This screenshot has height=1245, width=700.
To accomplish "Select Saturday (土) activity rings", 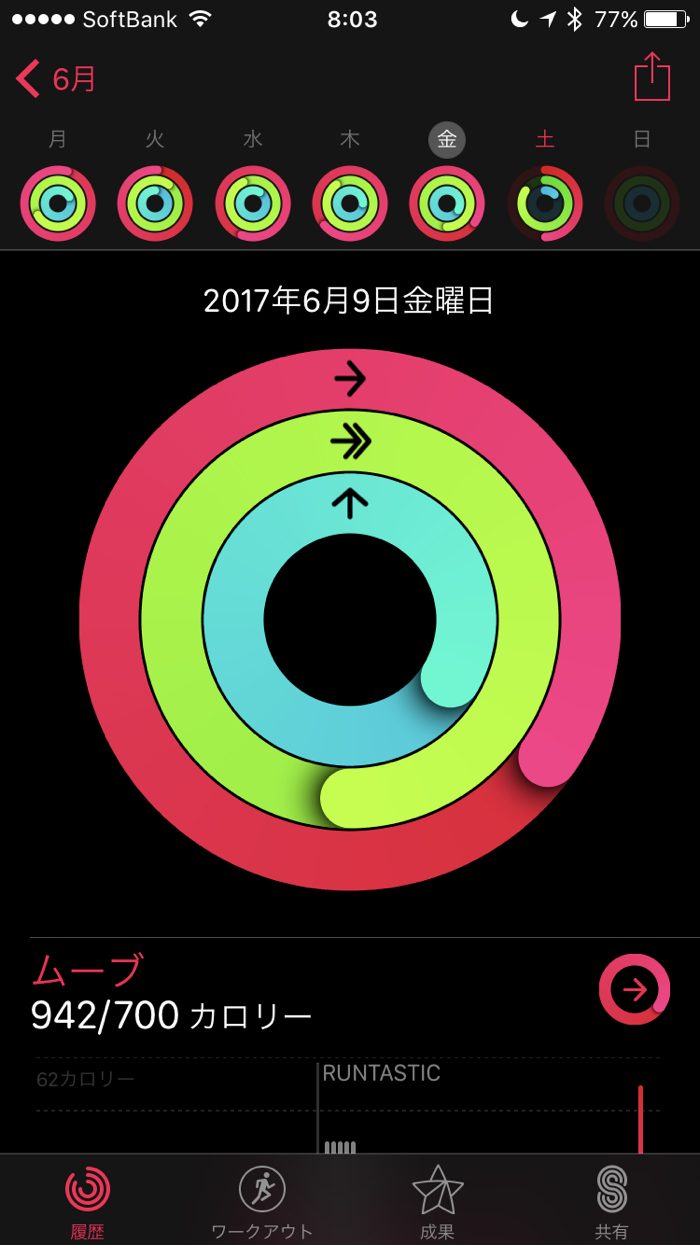I will tap(545, 204).
